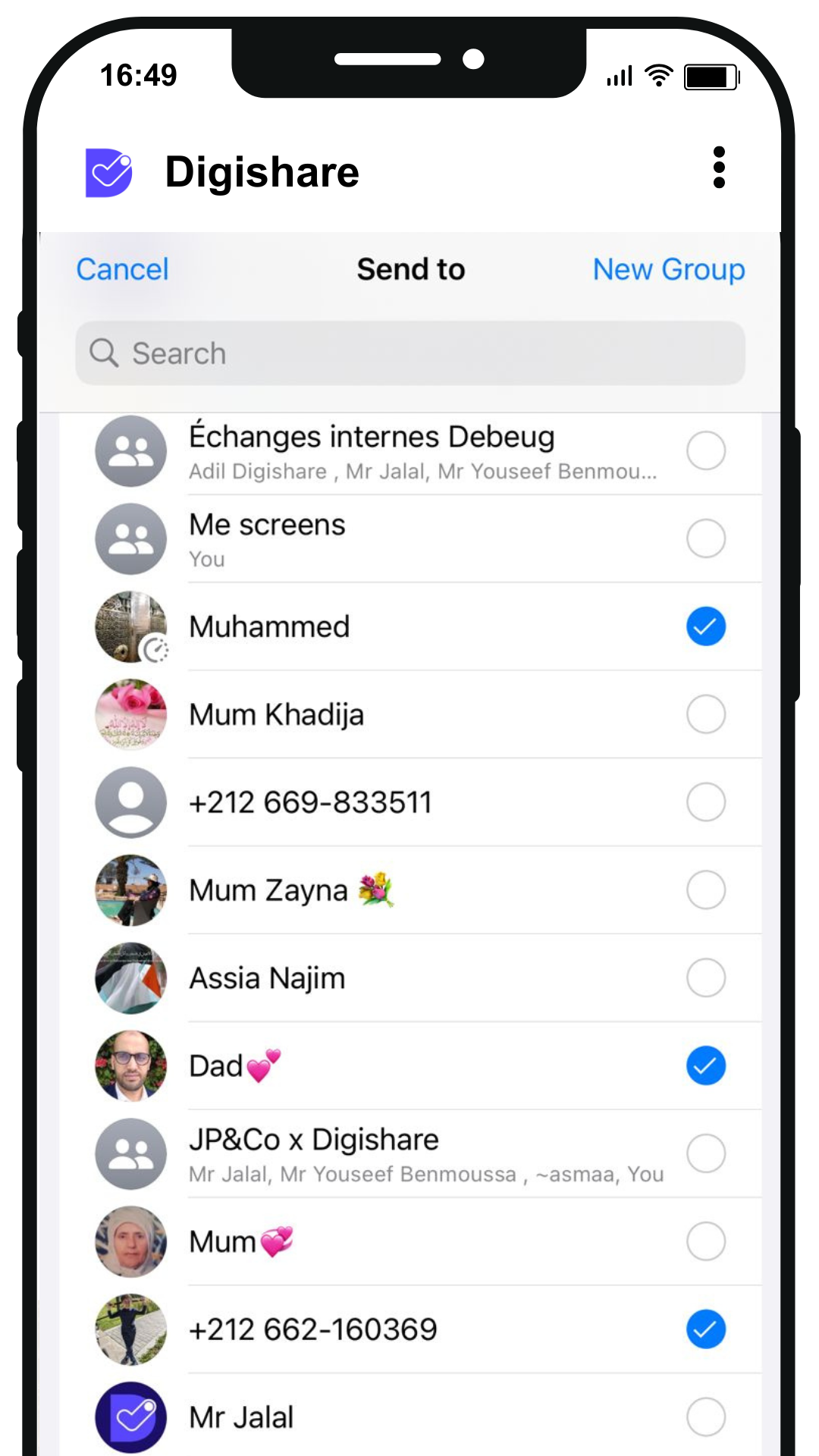
Task: Cancel the Send to screen
Action: coord(122,269)
